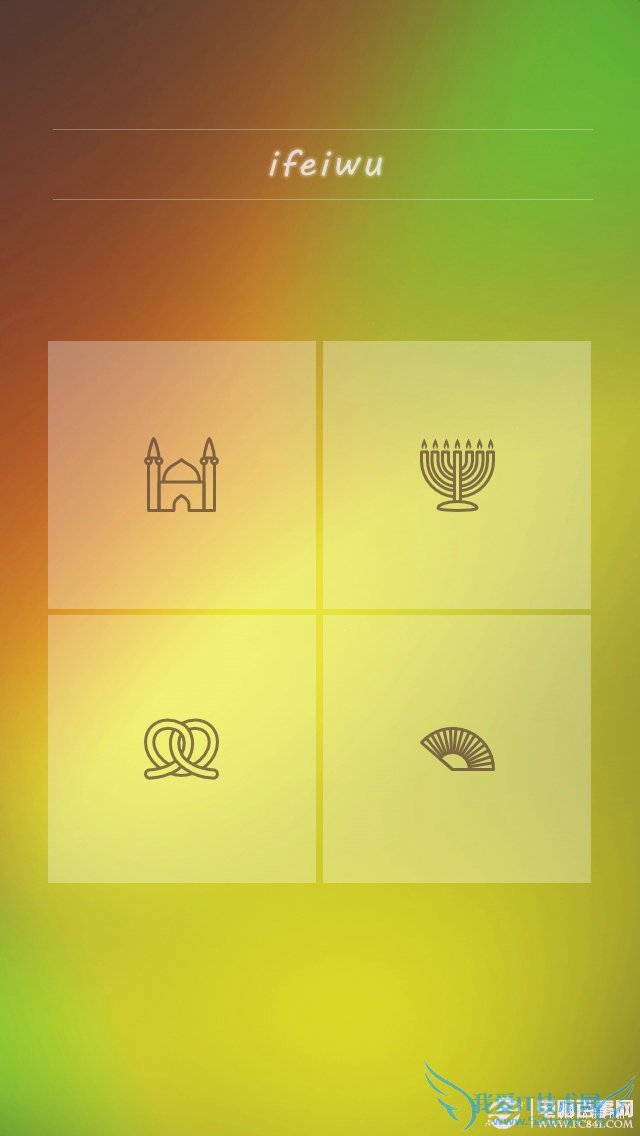Tap the pretzel tile
Screen dimensions: 640x1136
pyautogui.click(x=182, y=749)
